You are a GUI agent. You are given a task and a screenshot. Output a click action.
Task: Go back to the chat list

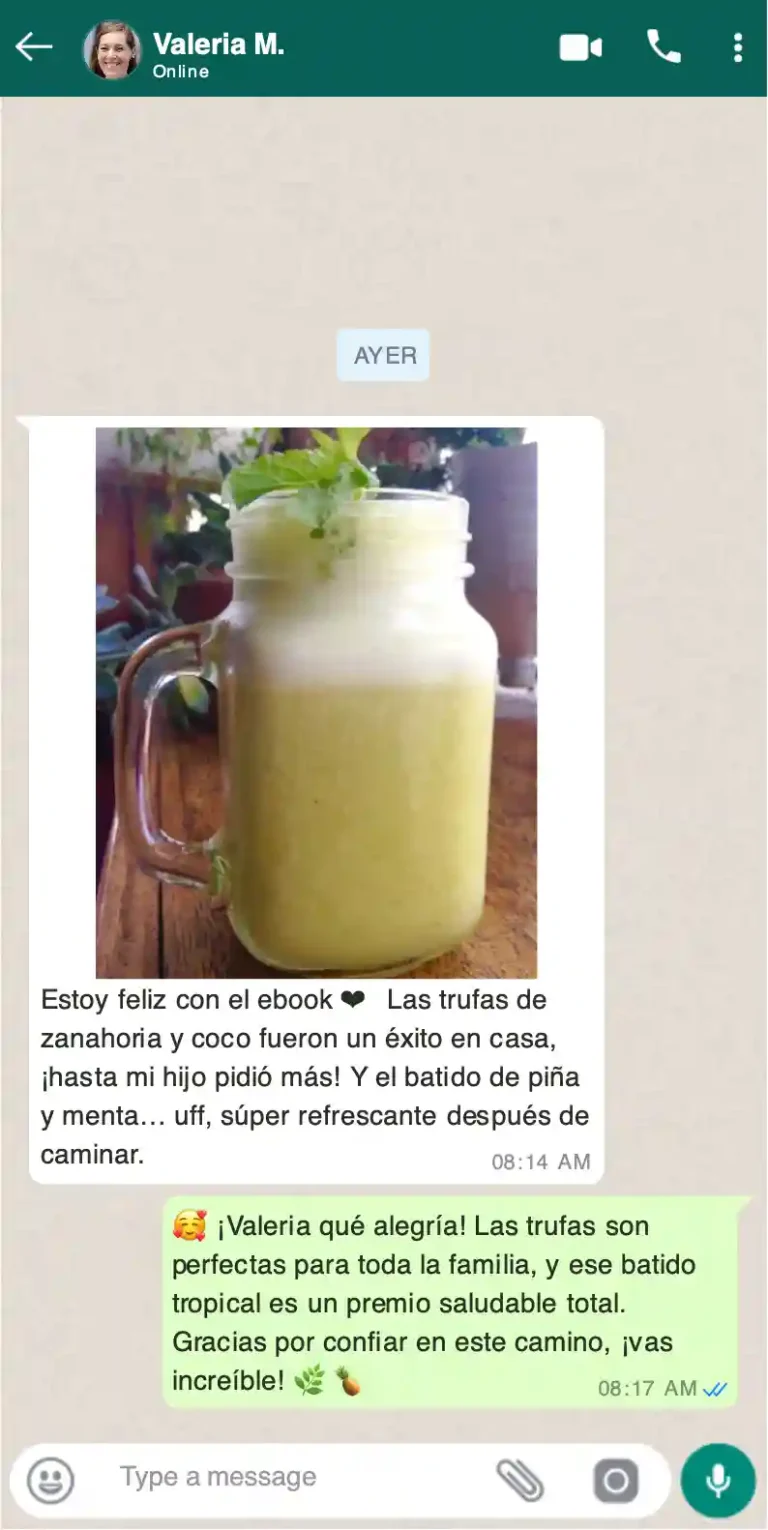click(x=33, y=47)
